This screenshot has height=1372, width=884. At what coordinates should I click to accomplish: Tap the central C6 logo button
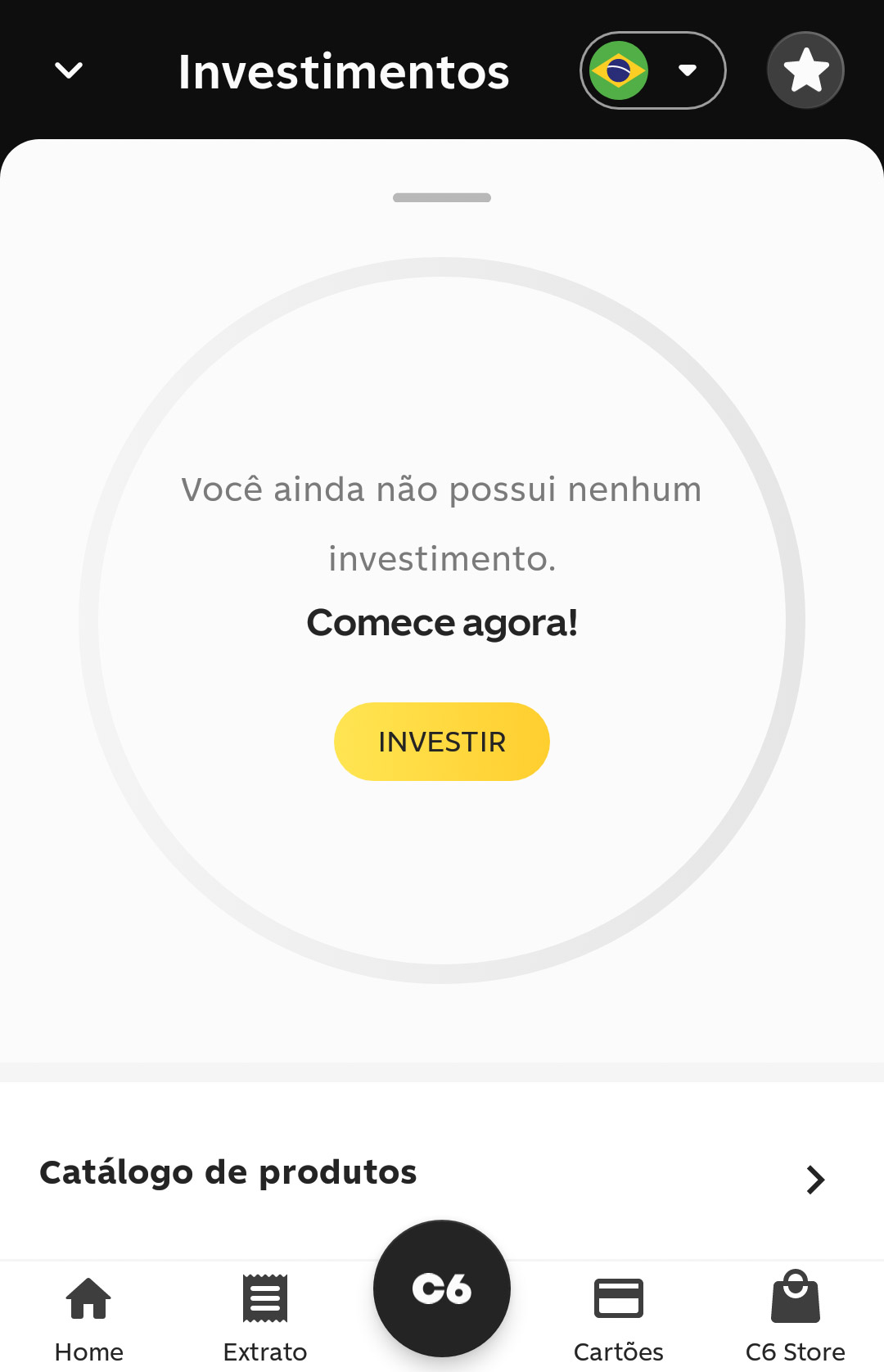point(442,1289)
